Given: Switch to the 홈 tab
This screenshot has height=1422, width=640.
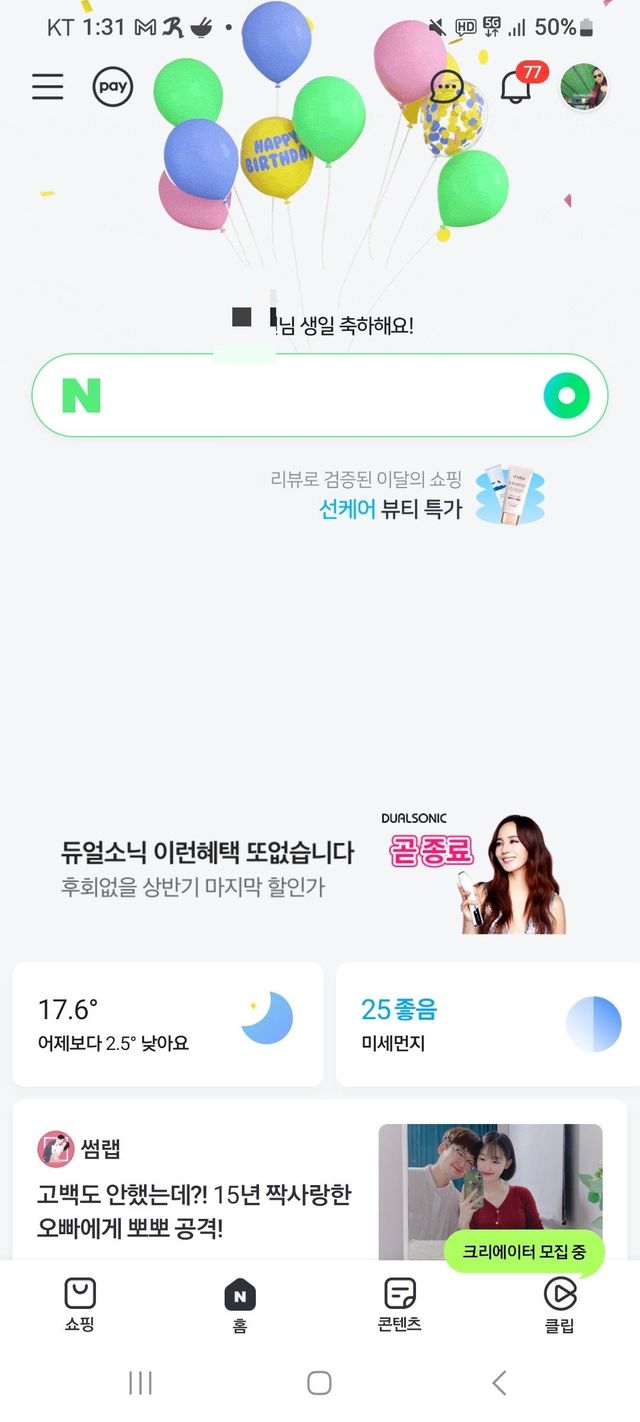Looking at the screenshot, I should coord(240,1304).
